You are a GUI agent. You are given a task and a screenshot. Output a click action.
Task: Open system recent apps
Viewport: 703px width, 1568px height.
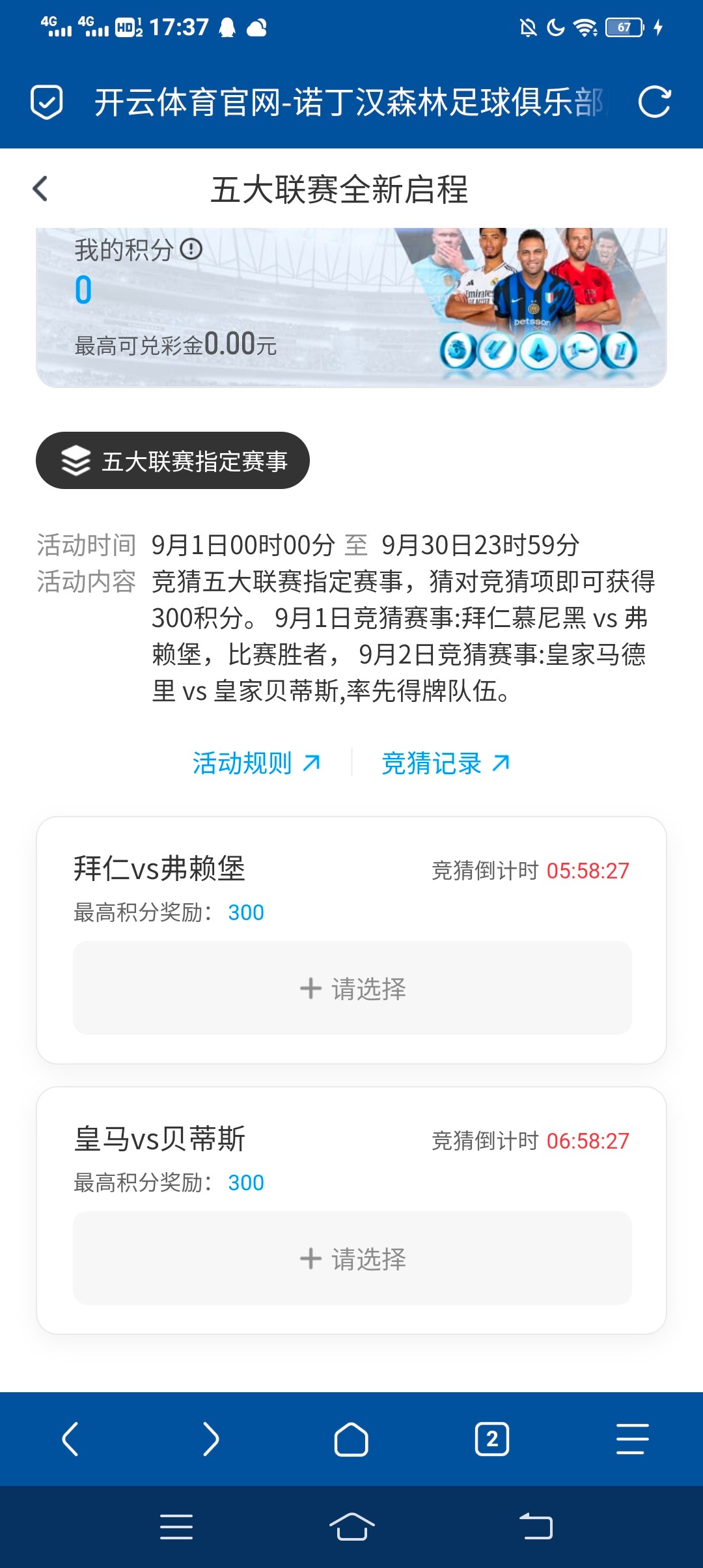coord(176,1527)
